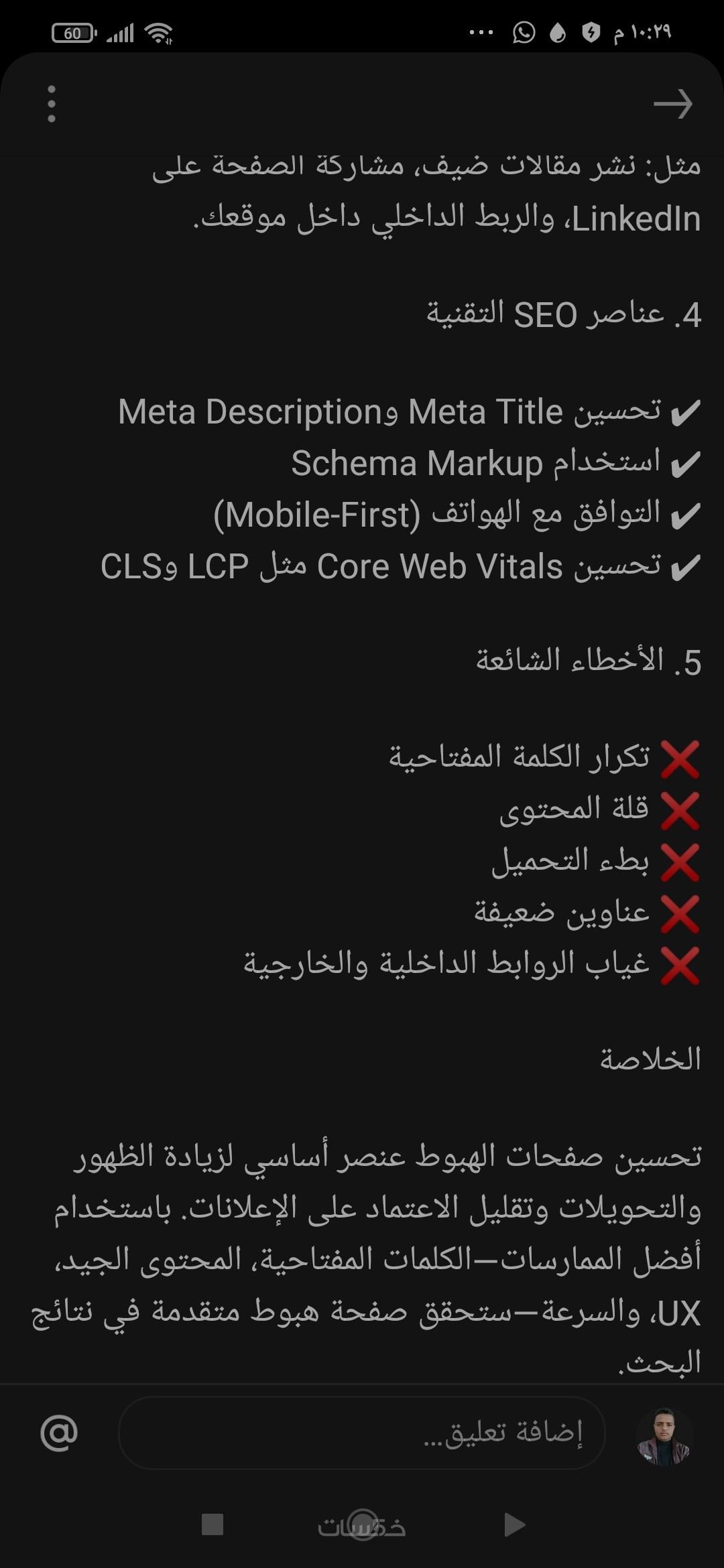
Task: Tap the add comment field
Action: [362, 1433]
